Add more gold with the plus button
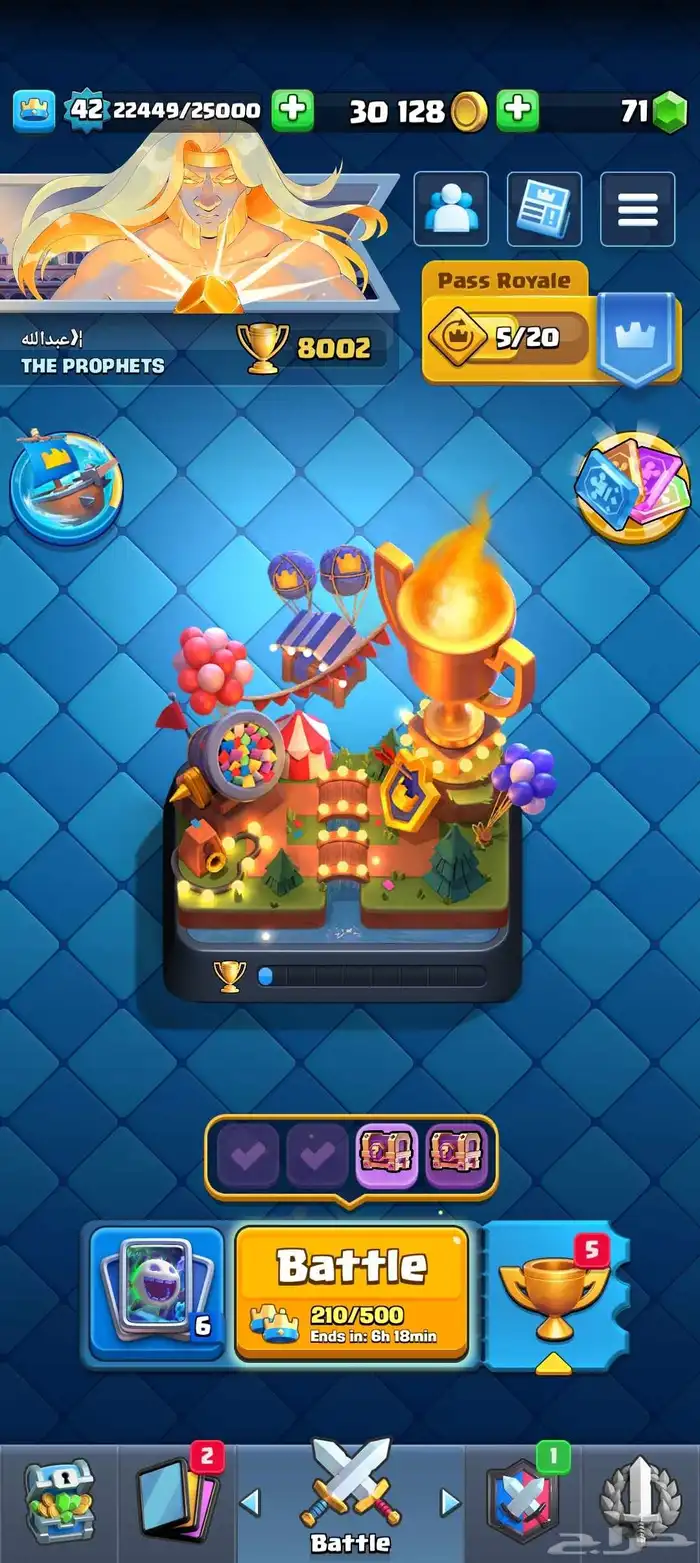Screen dimensions: 700x1563 click(x=518, y=110)
